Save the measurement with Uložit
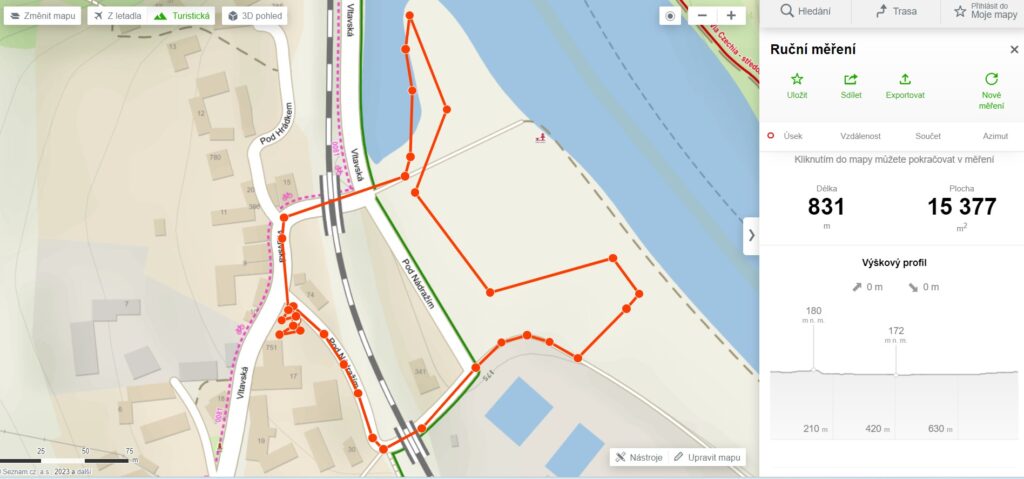The image size is (1024, 479). click(x=797, y=85)
